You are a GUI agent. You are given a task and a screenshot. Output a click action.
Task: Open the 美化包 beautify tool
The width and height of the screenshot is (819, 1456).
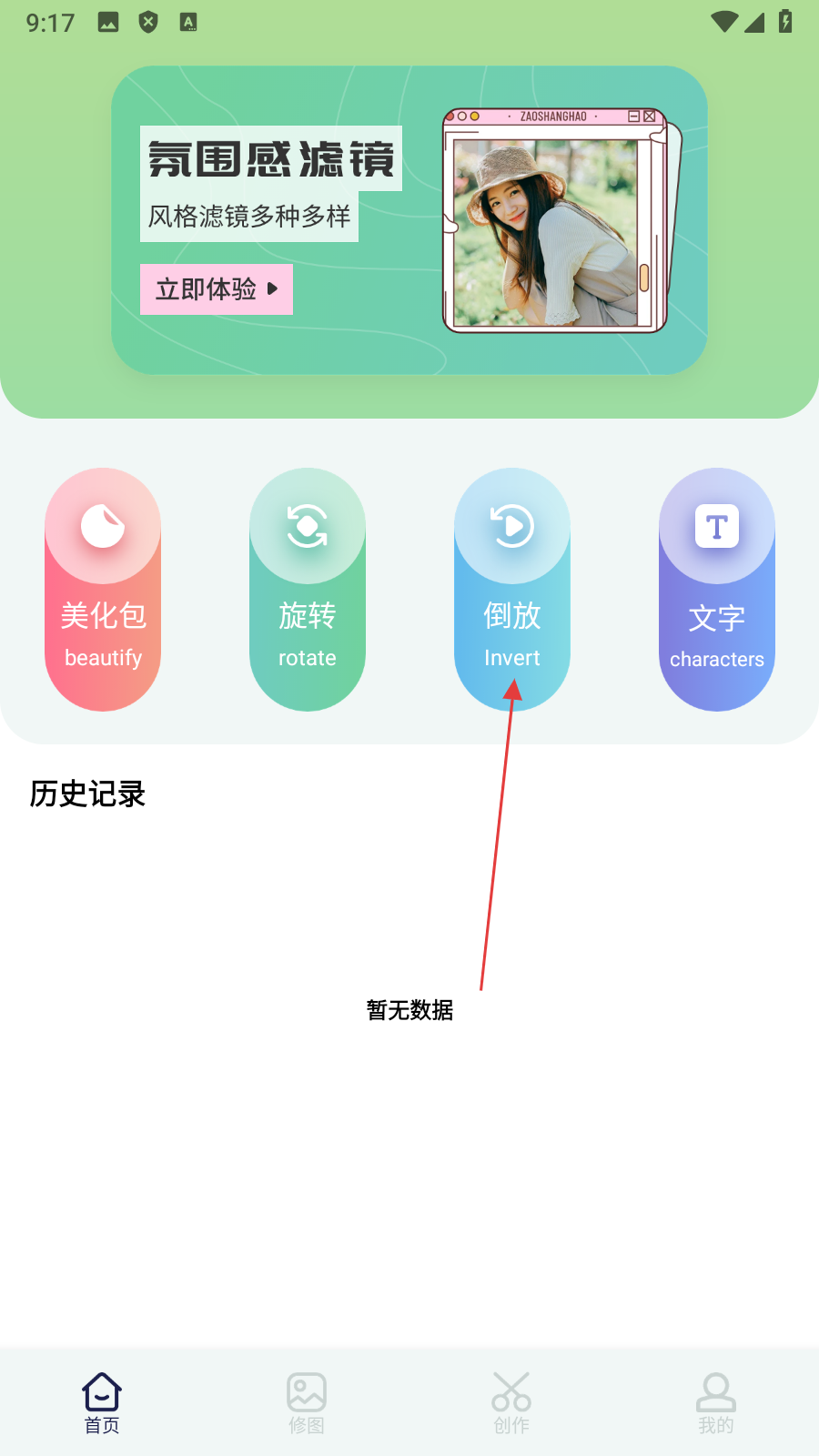[103, 589]
